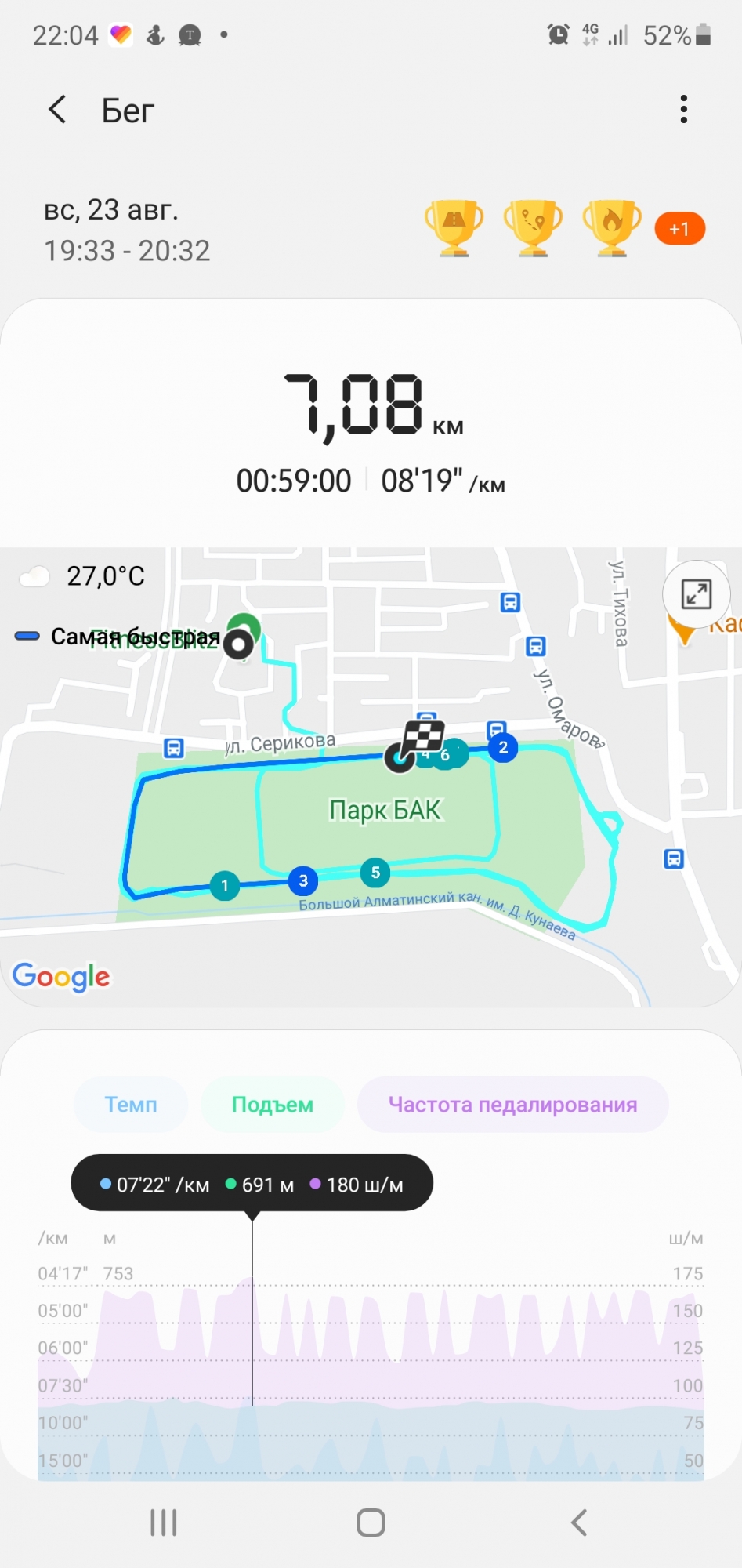
Task: Go back from the Бег screen
Action: (x=57, y=110)
